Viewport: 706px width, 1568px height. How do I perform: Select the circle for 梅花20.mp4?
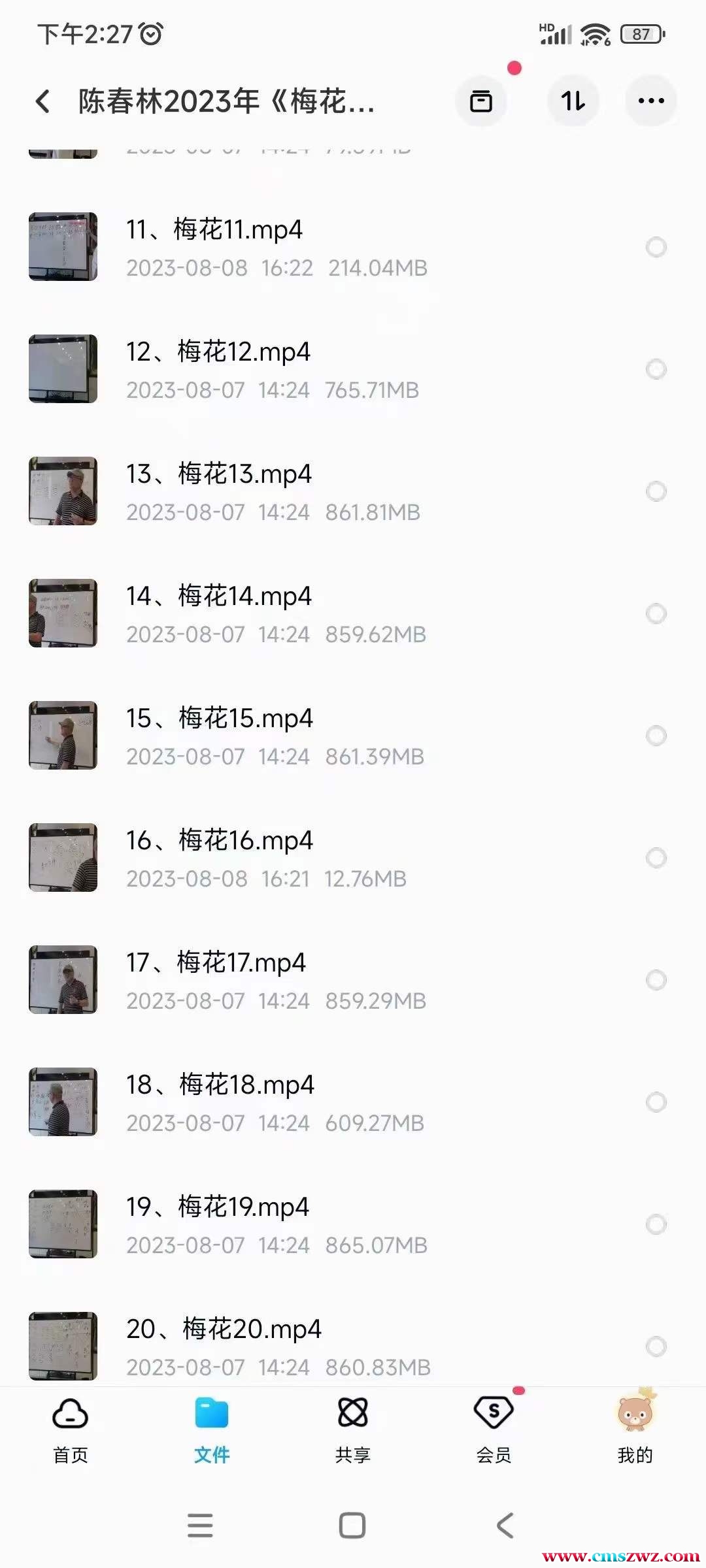tap(656, 1347)
